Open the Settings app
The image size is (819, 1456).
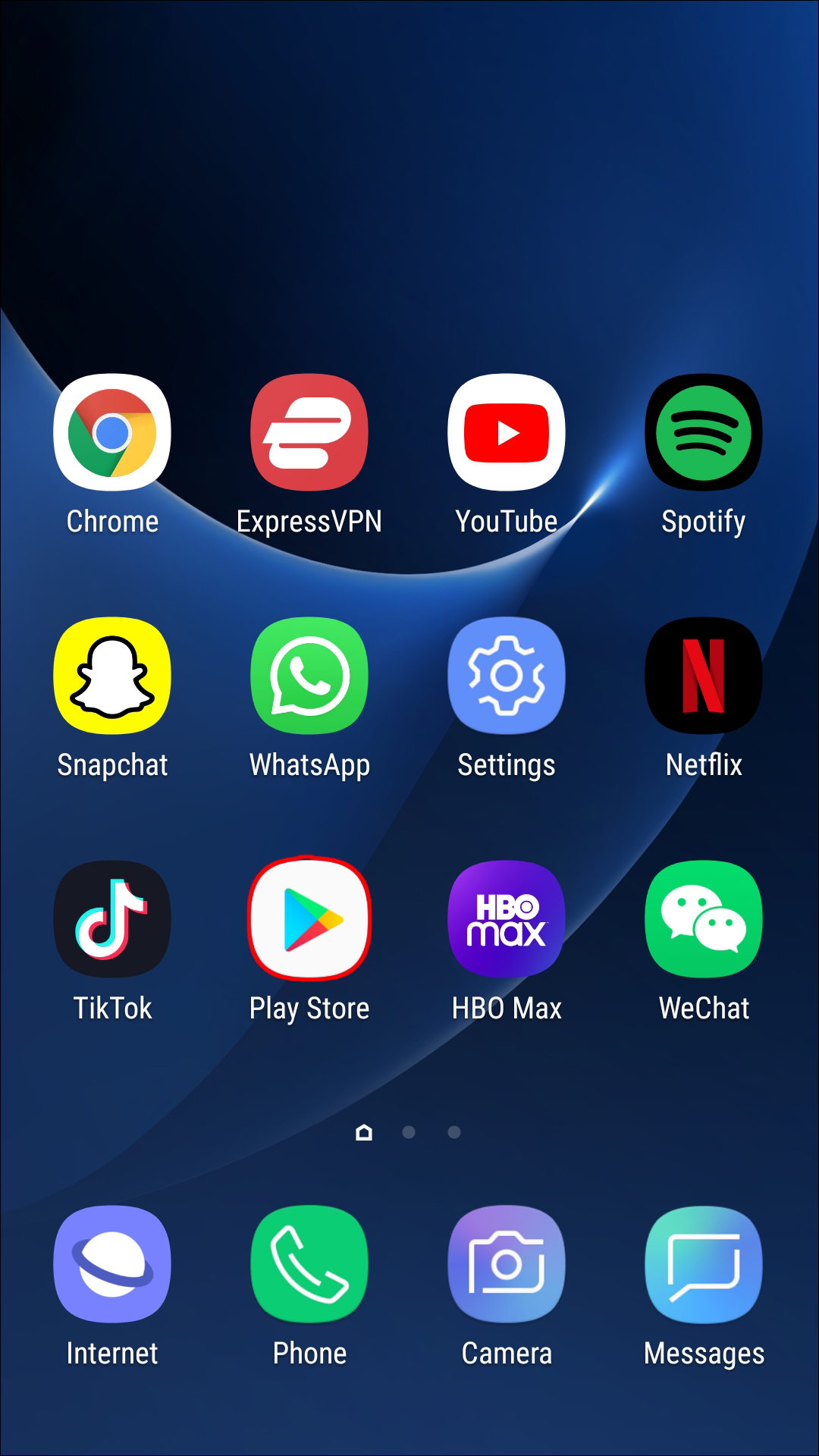pyautogui.click(x=507, y=676)
